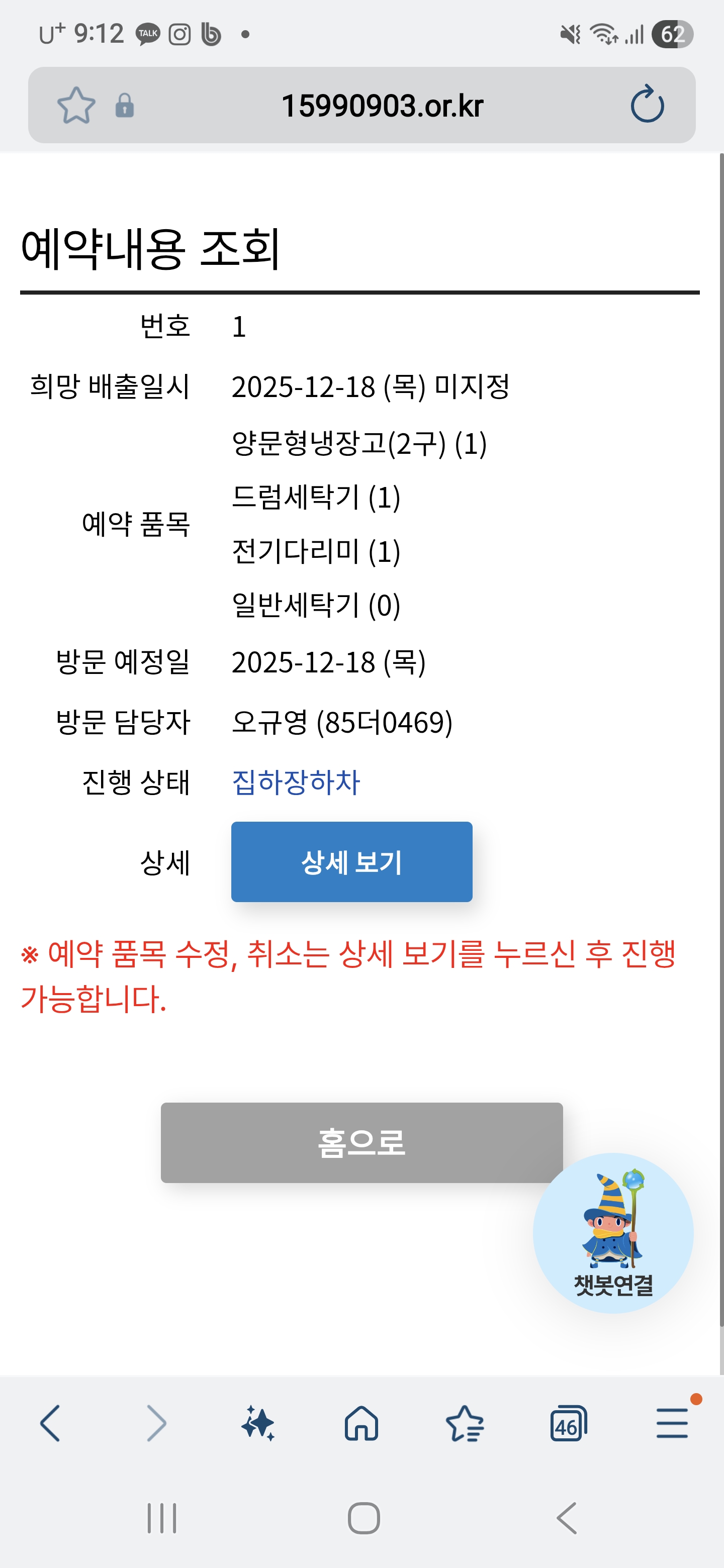Open the 15990903.or.kr address bar
This screenshot has width=724, height=1568.
382,106
